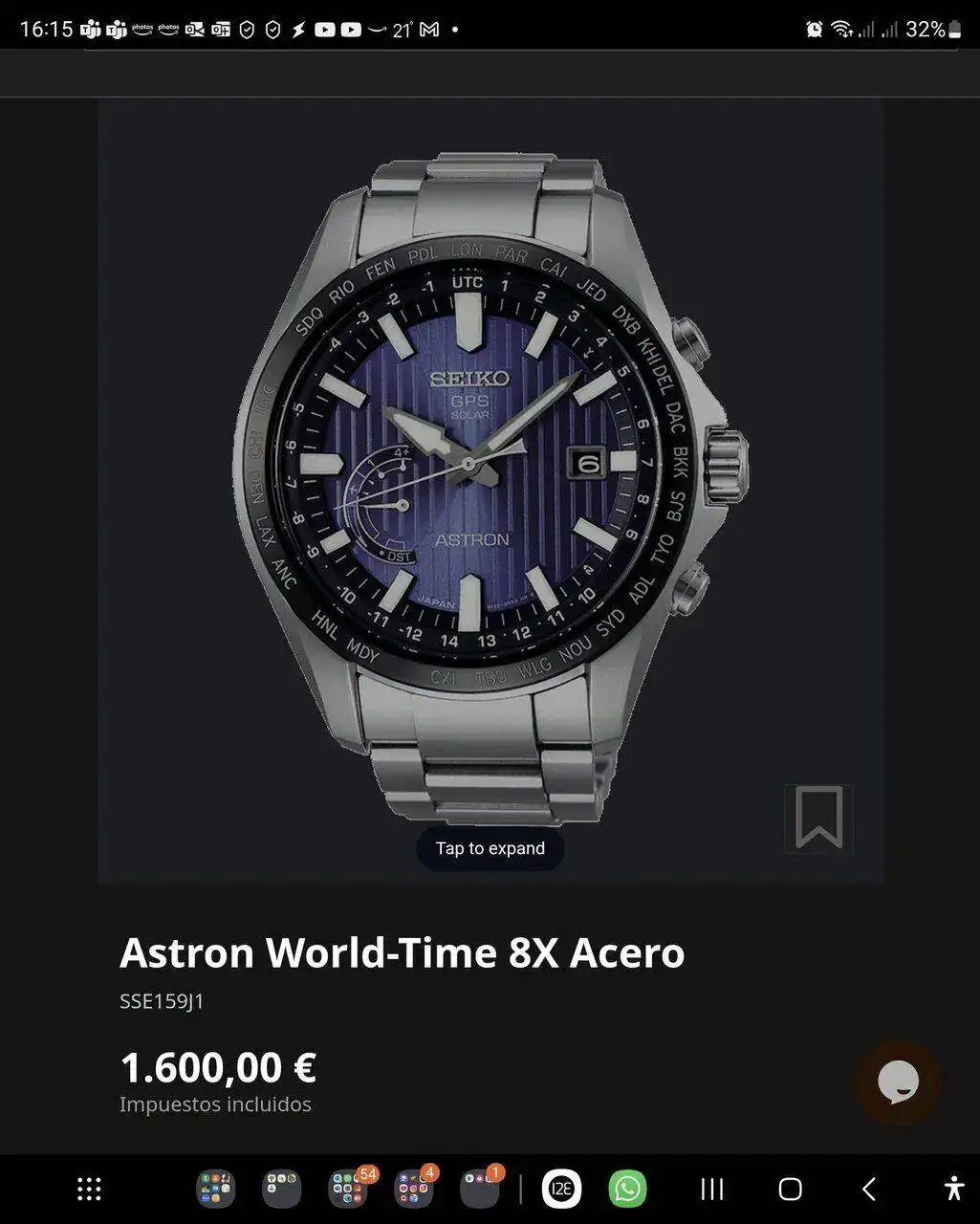980x1224 pixels.
Task: Bookmark the Astron World-Time watch
Action: (818, 818)
